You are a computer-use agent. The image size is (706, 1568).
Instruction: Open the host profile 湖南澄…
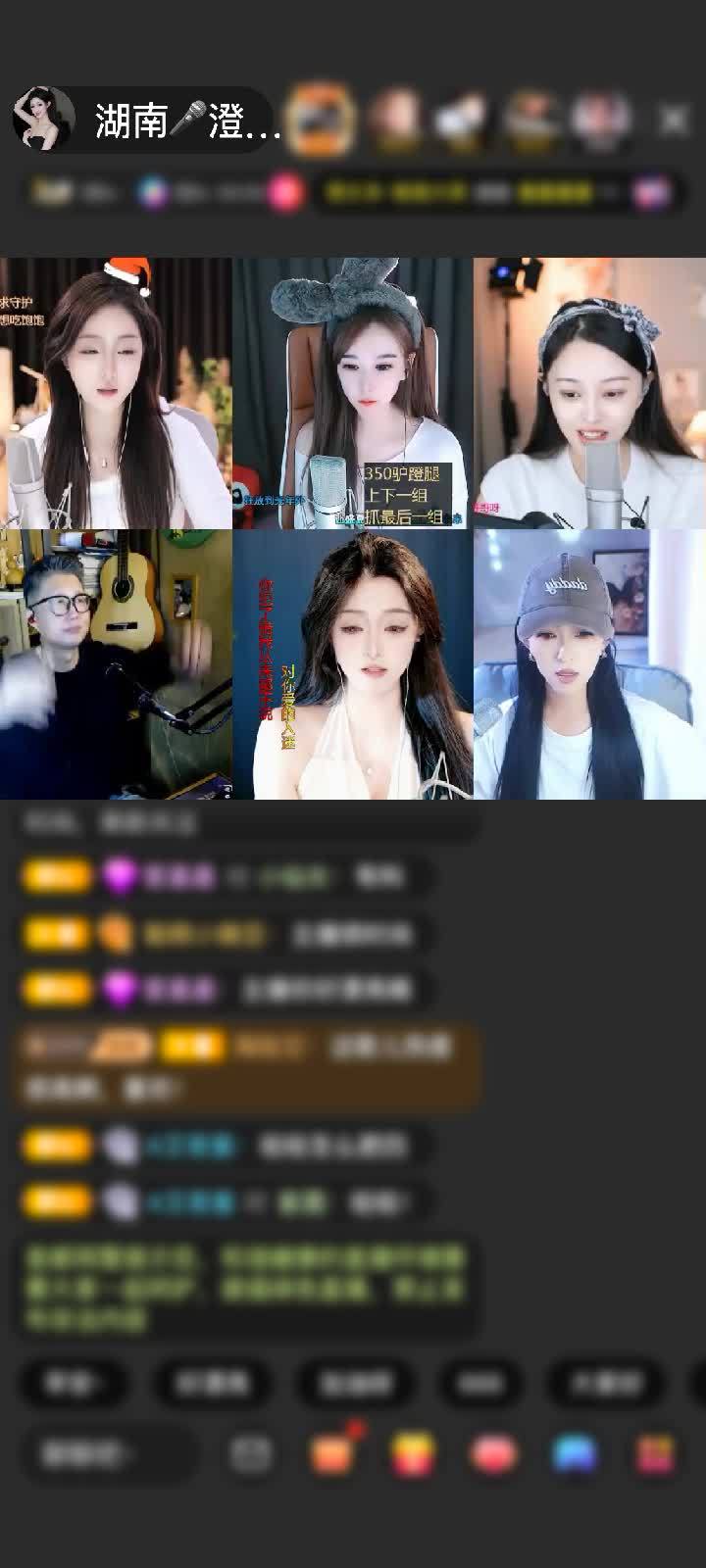pyautogui.click(x=147, y=121)
